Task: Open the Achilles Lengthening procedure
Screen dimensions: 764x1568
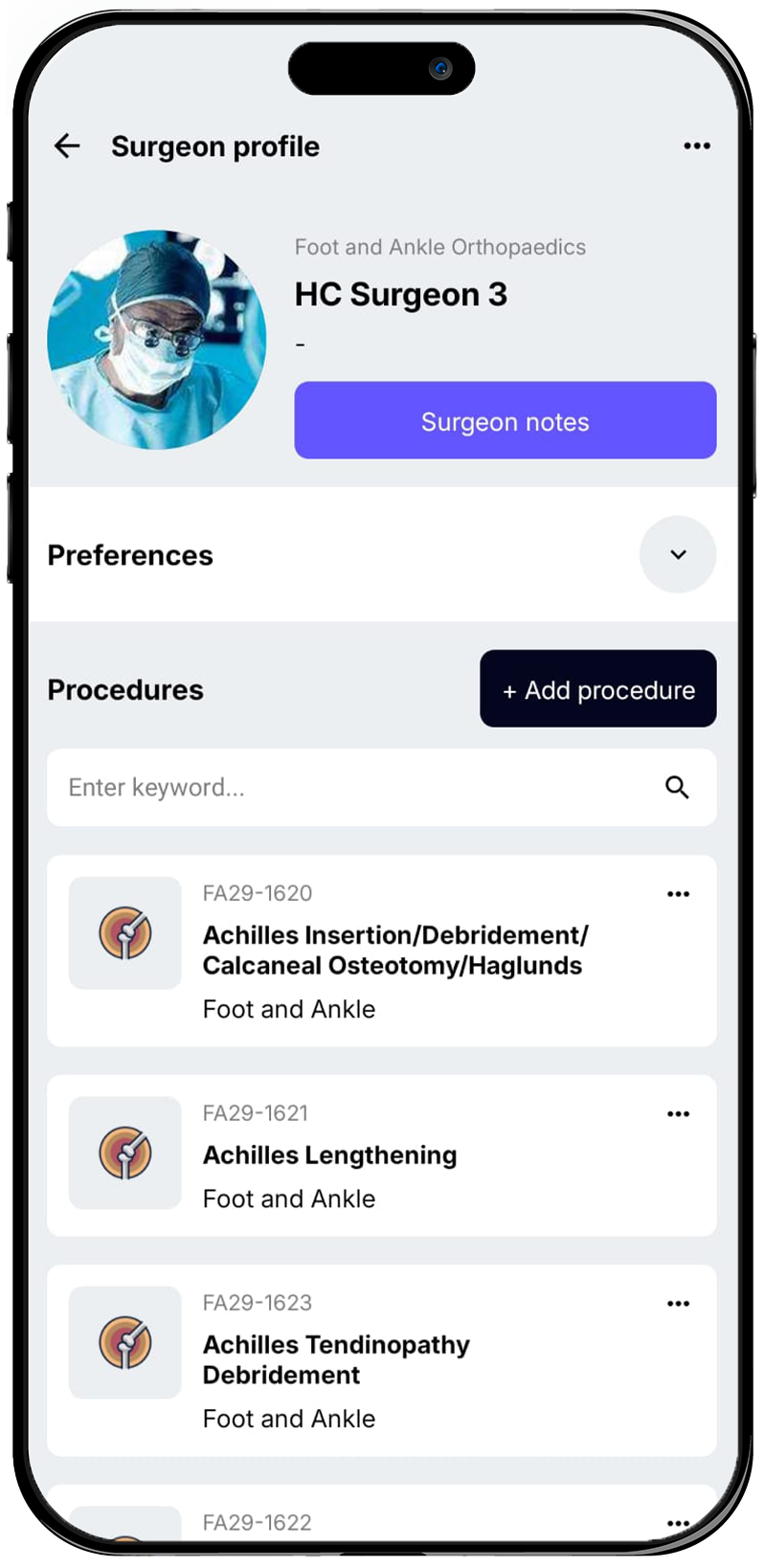Action: 330,1155
